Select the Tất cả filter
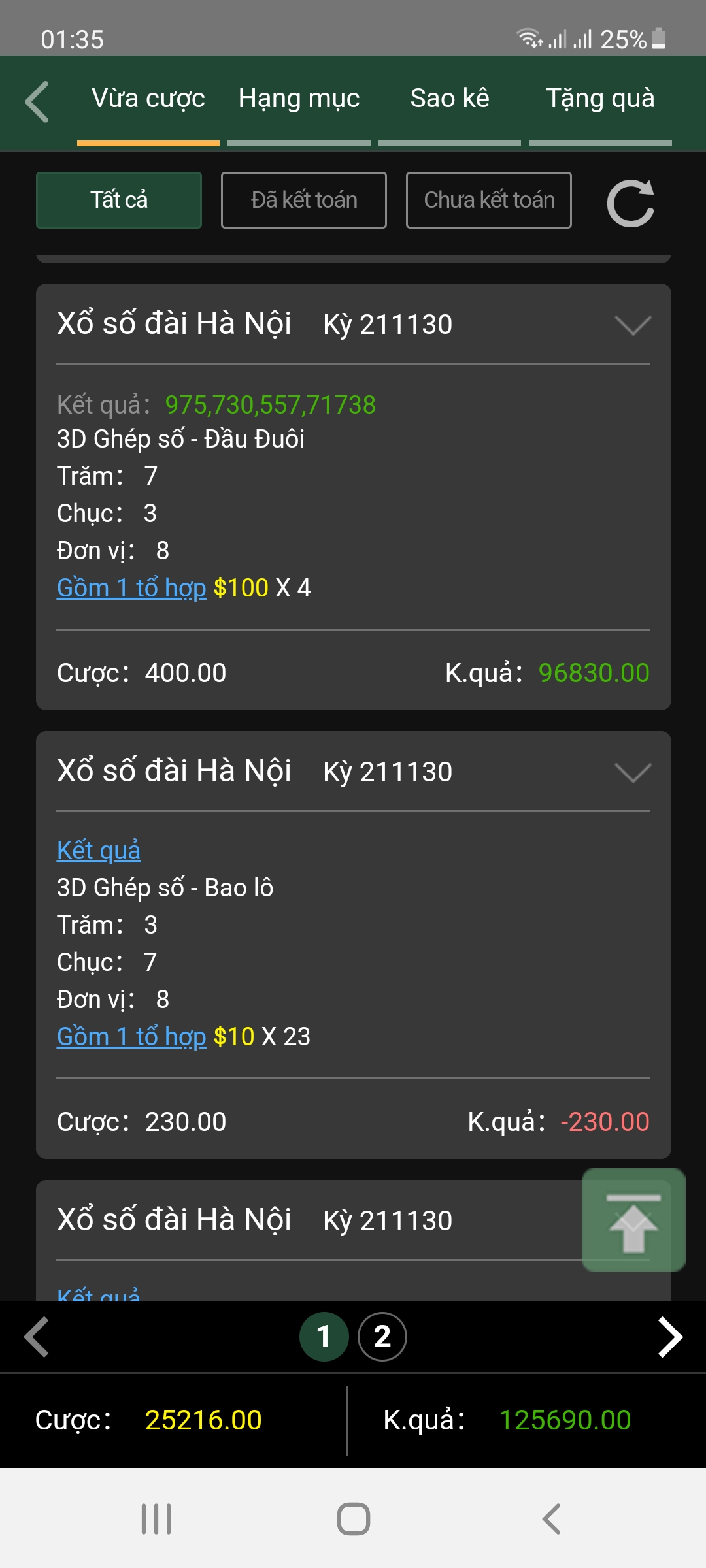 click(119, 200)
